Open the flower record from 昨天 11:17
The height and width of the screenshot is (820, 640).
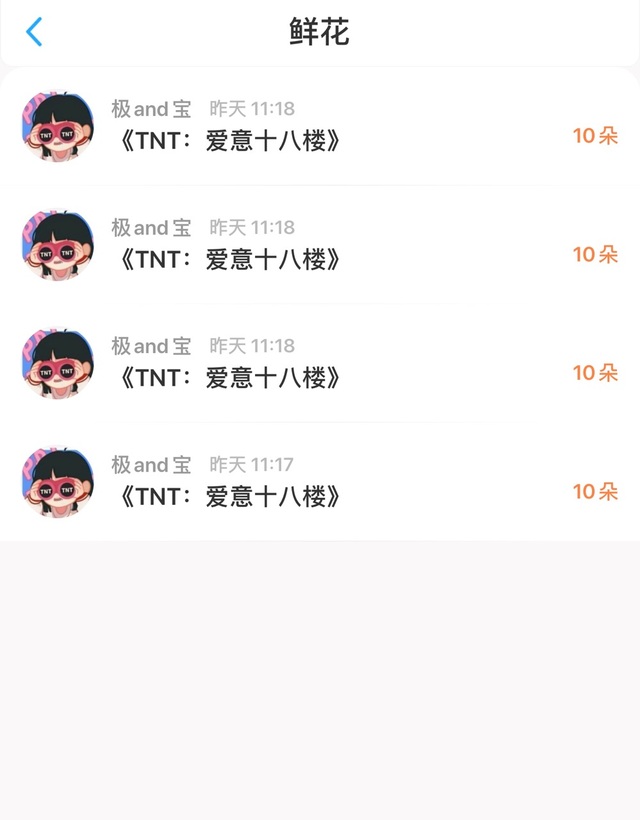(x=320, y=481)
